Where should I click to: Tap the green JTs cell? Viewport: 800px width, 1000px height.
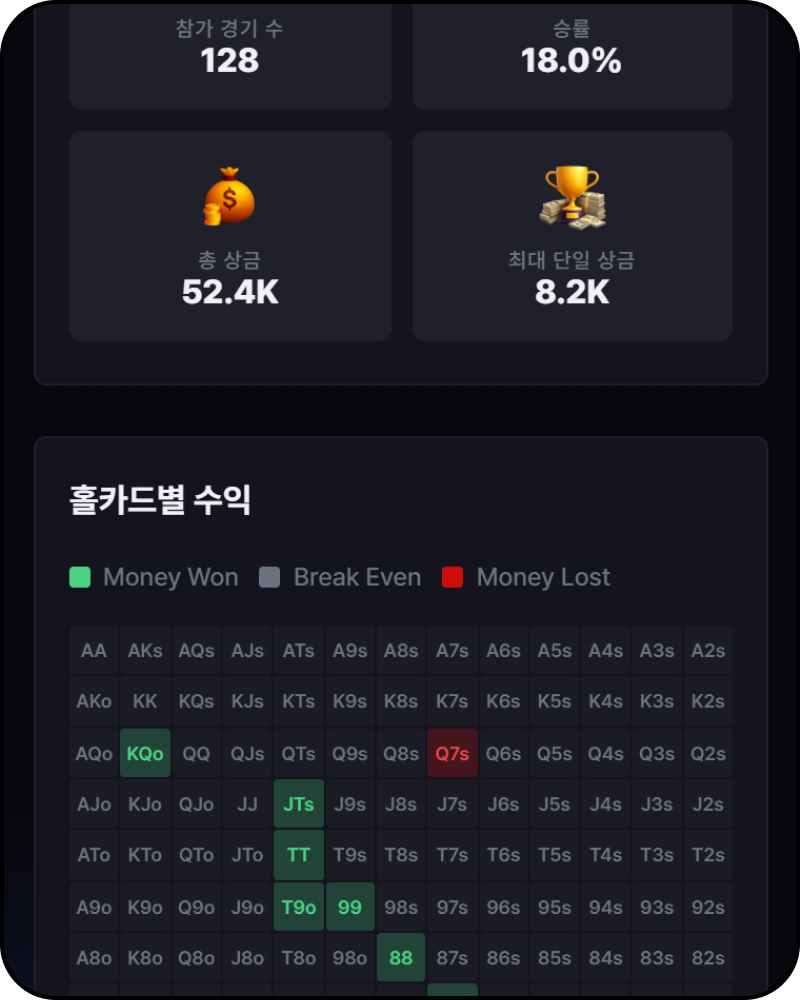[299, 804]
